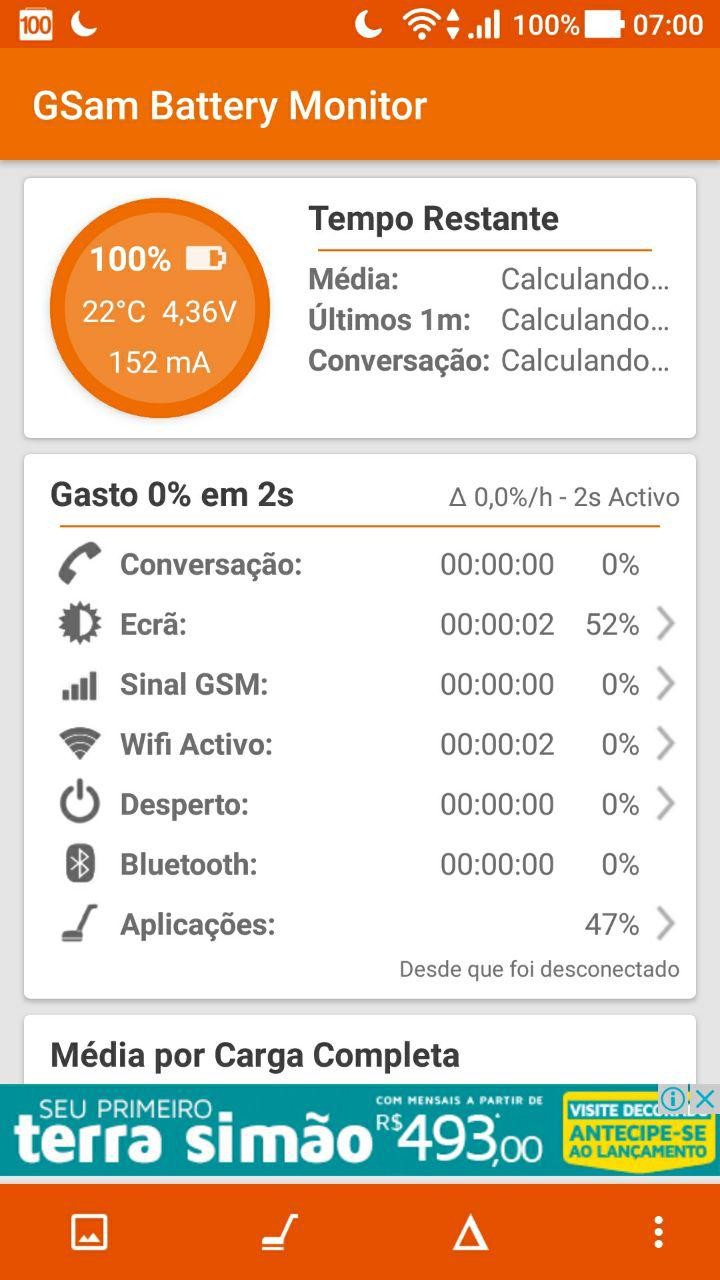The height and width of the screenshot is (1280, 720).
Task: Close the terra simão ad banner
Action: coord(705,1099)
